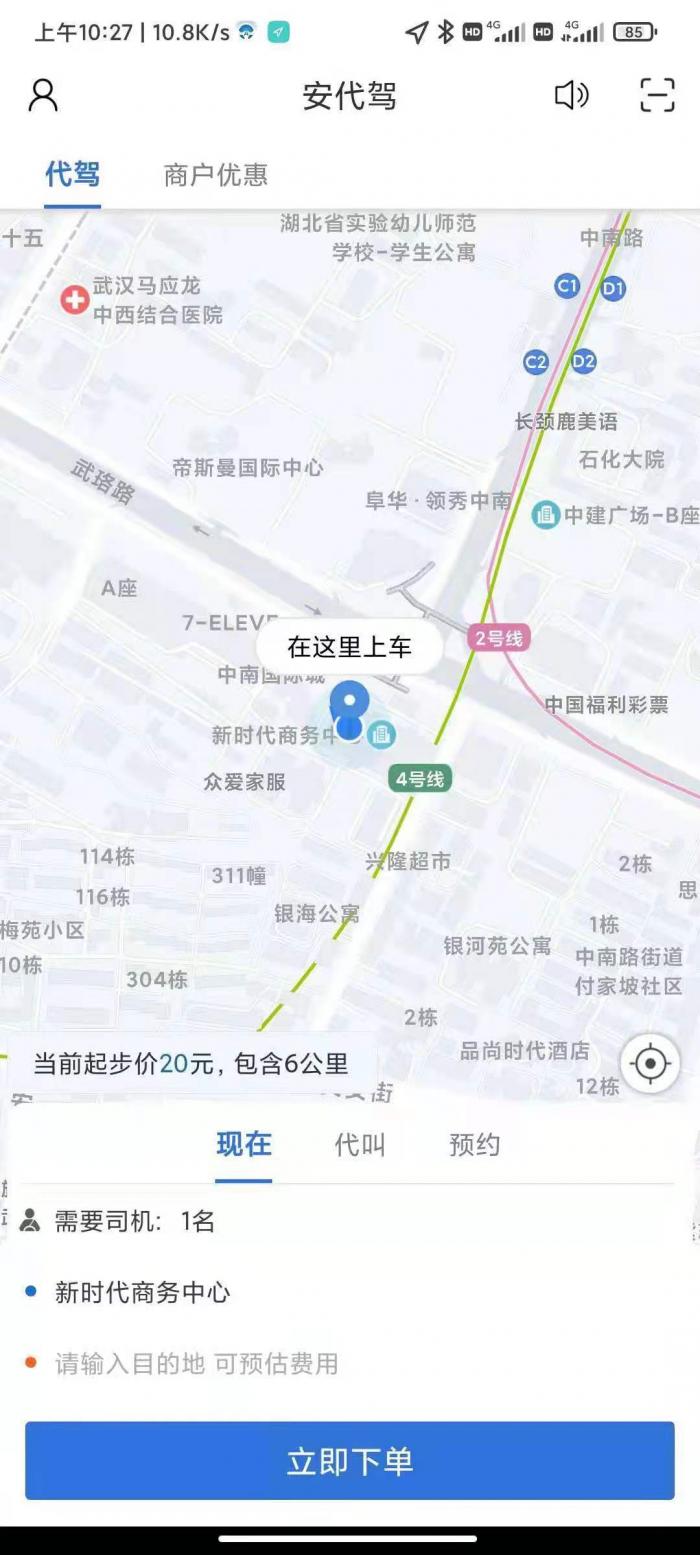
Task: Select the 现在 order option
Action: pos(244,1145)
